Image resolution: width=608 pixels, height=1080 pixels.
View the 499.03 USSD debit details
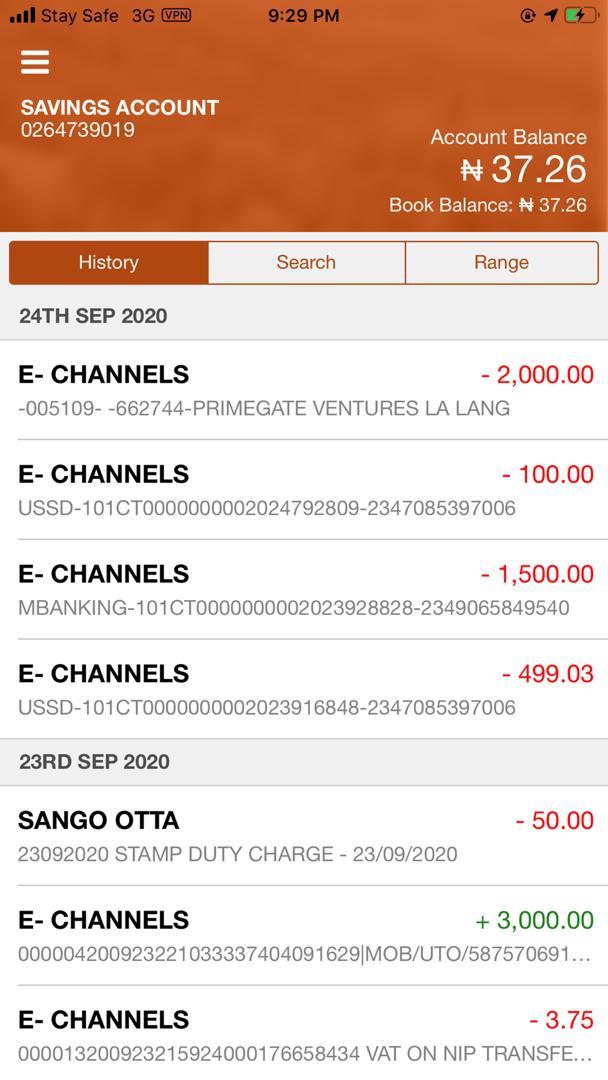click(x=304, y=689)
